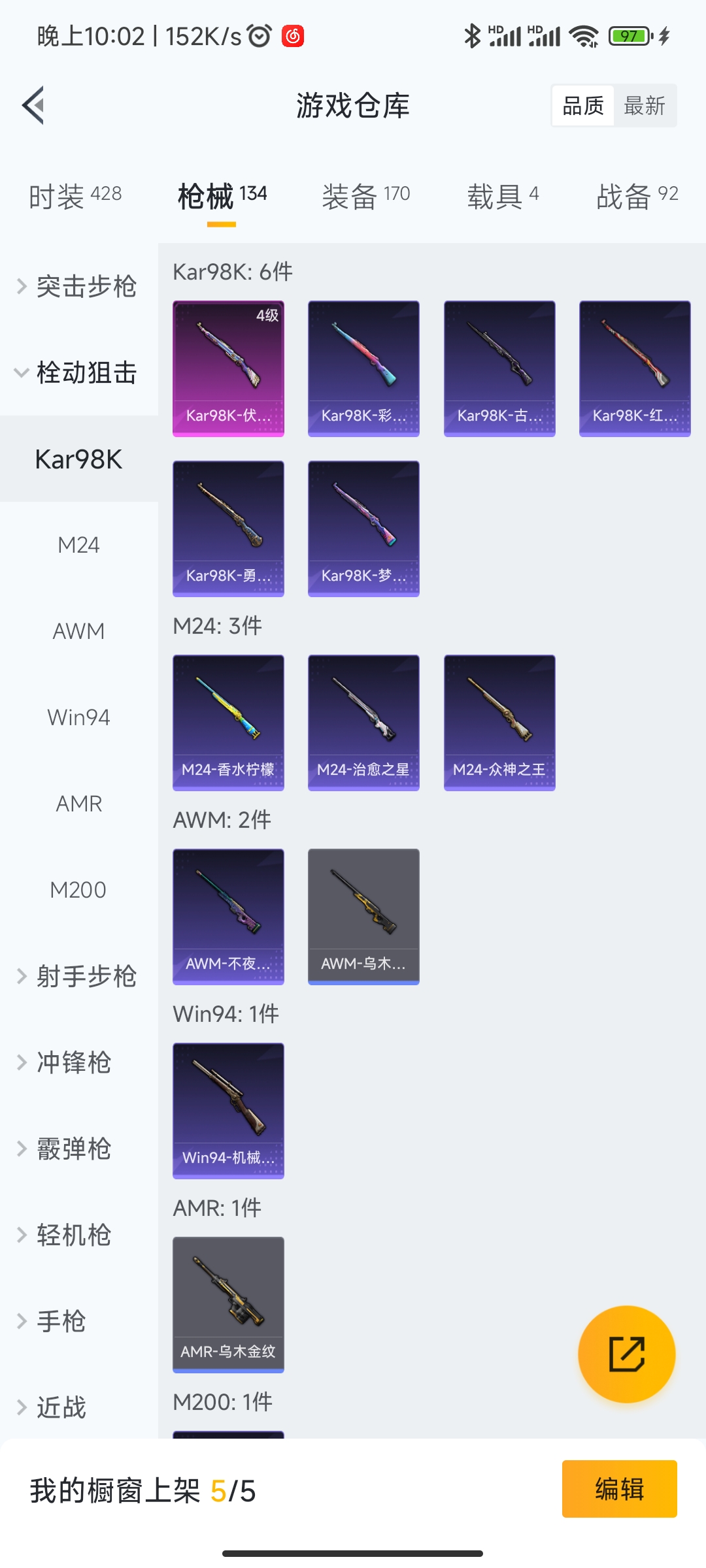
Task: Select AWM in the side list
Action: coord(78,631)
